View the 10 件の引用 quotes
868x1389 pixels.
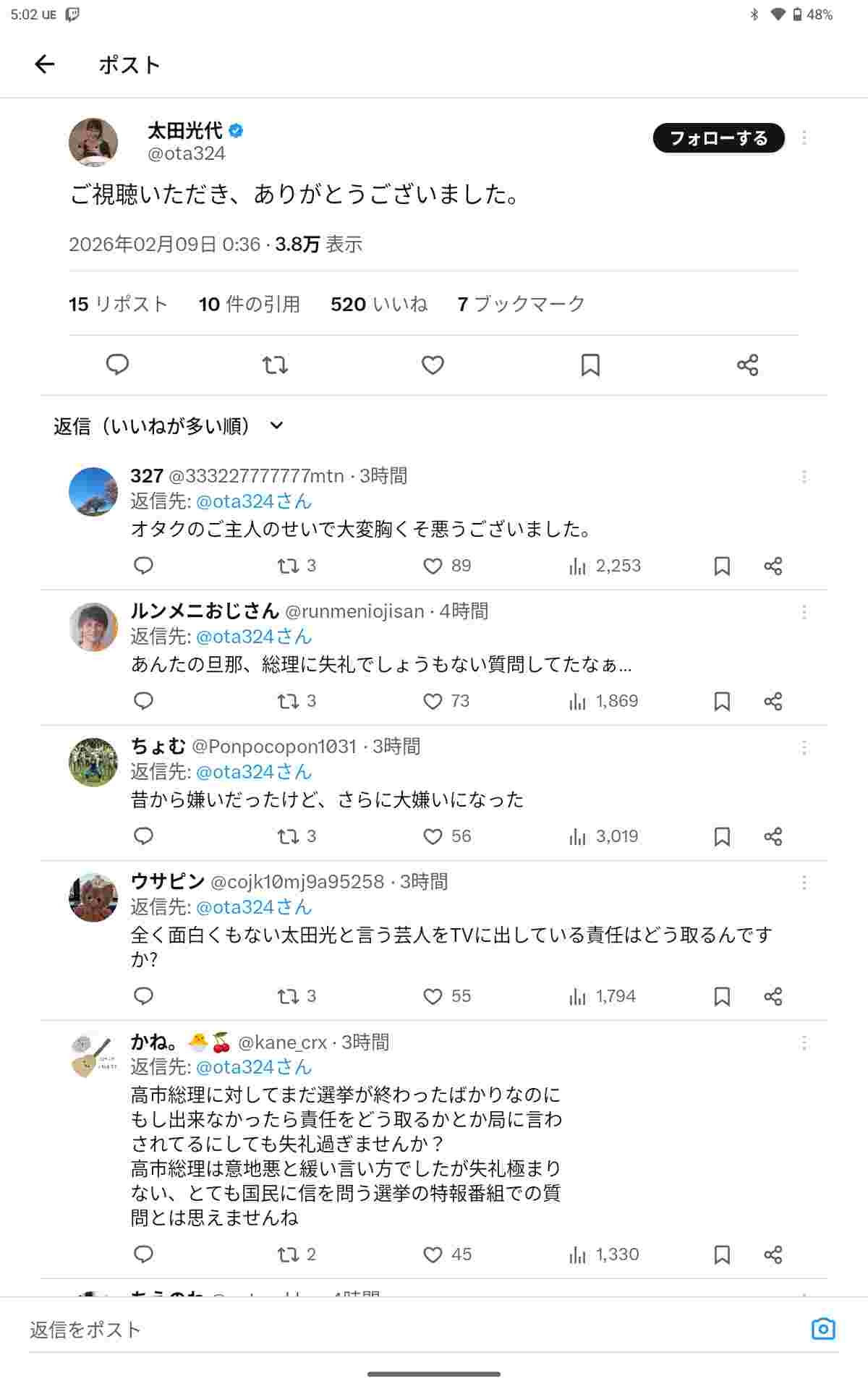click(249, 304)
